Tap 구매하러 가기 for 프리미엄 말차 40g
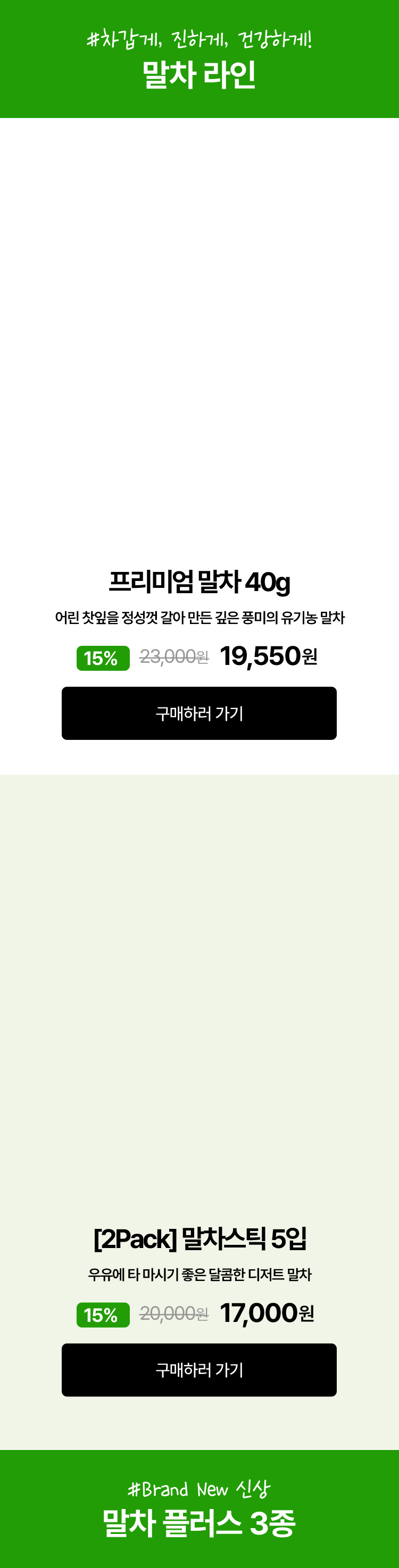 [199, 713]
